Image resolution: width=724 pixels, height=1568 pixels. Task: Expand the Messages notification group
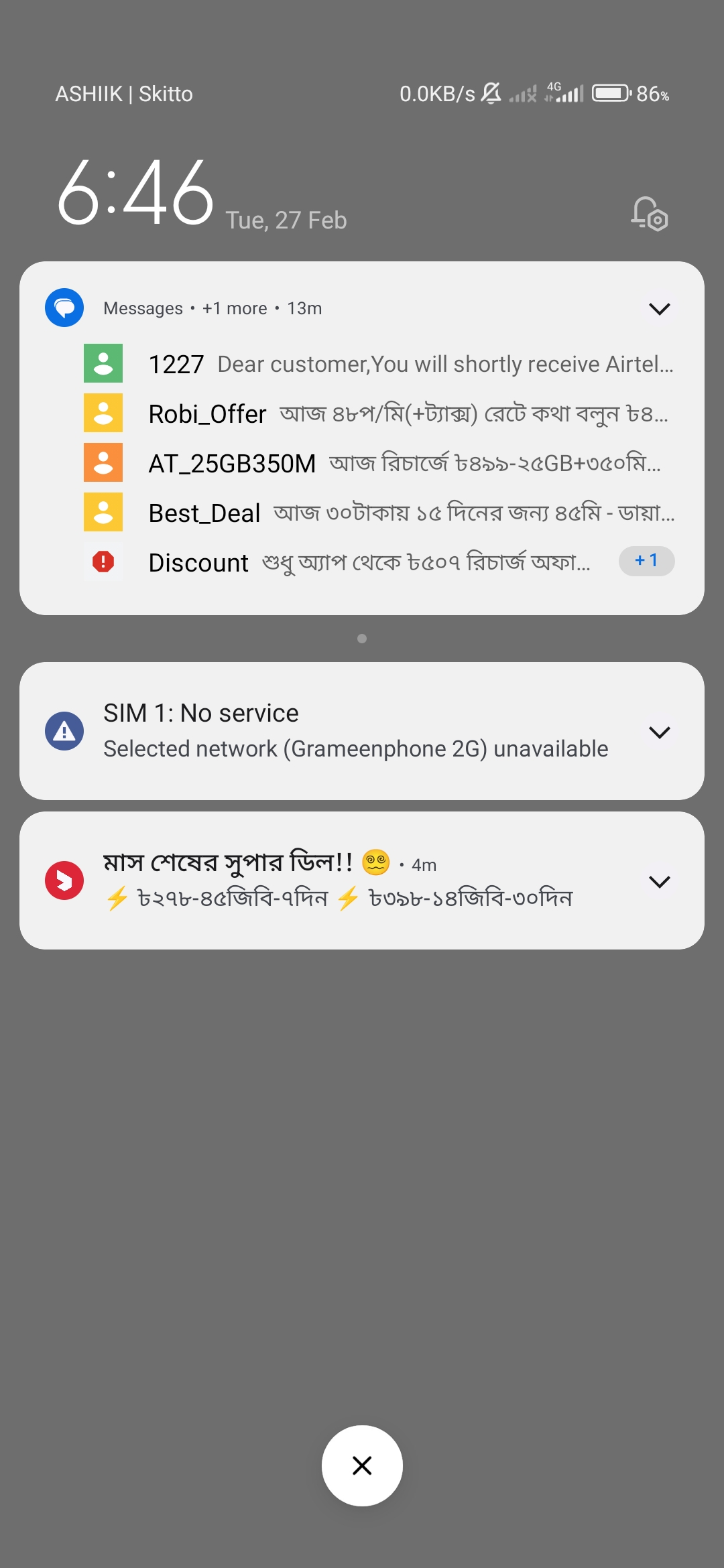pyautogui.click(x=660, y=309)
